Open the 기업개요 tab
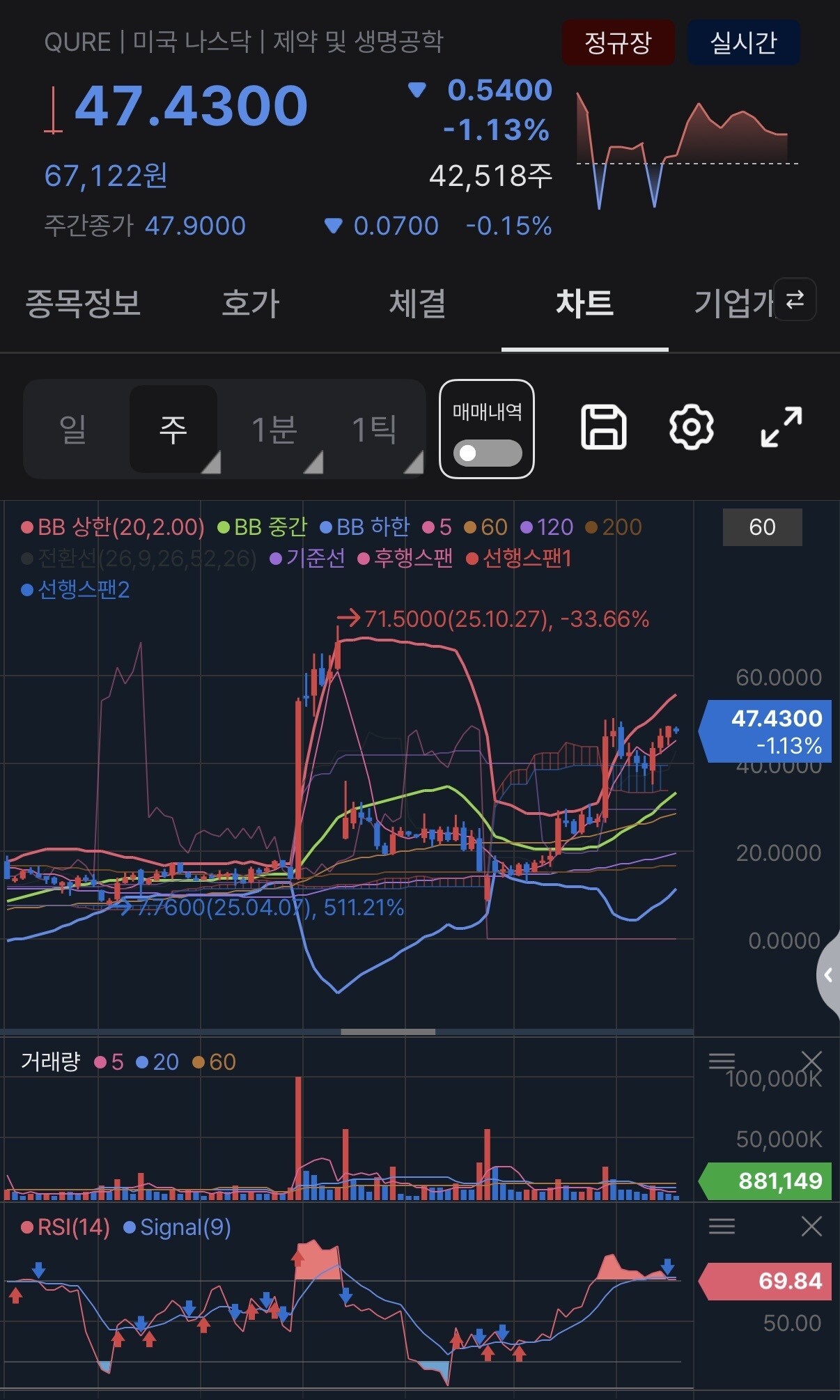 point(733,304)
